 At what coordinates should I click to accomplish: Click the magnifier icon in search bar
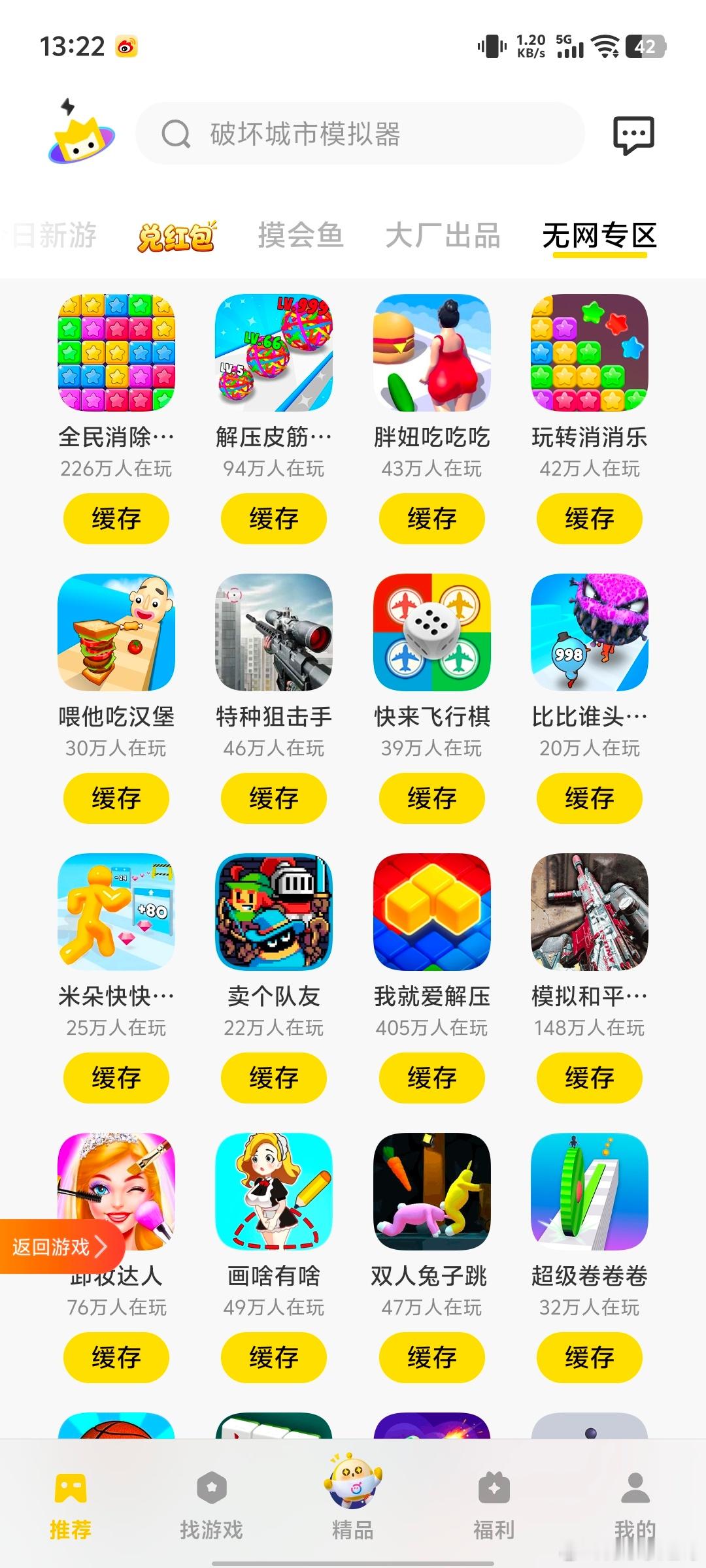(175, 135)
